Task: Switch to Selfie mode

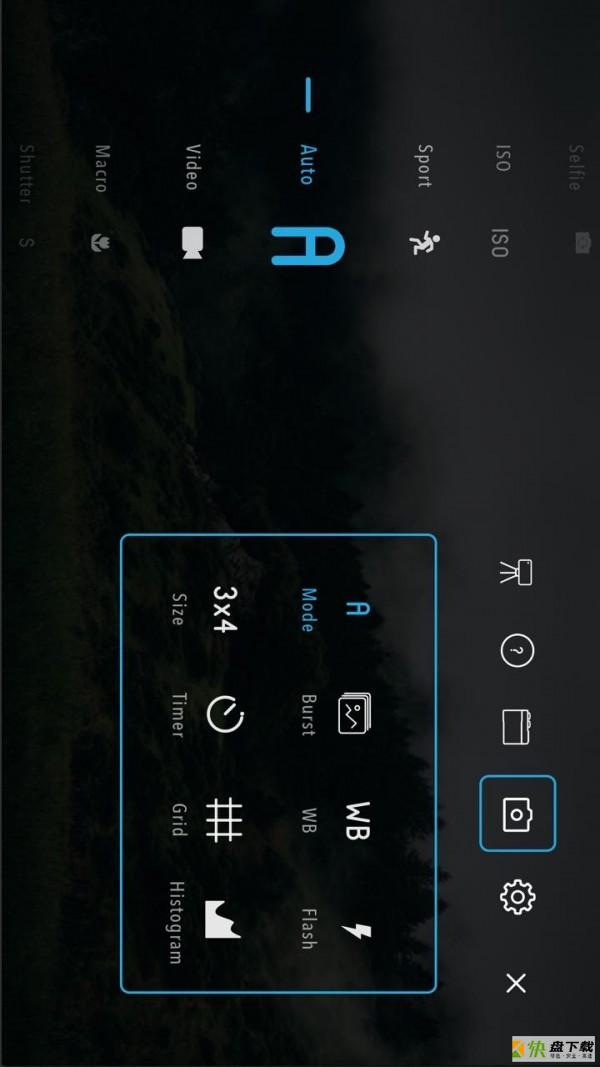Action: coord(580,242)
